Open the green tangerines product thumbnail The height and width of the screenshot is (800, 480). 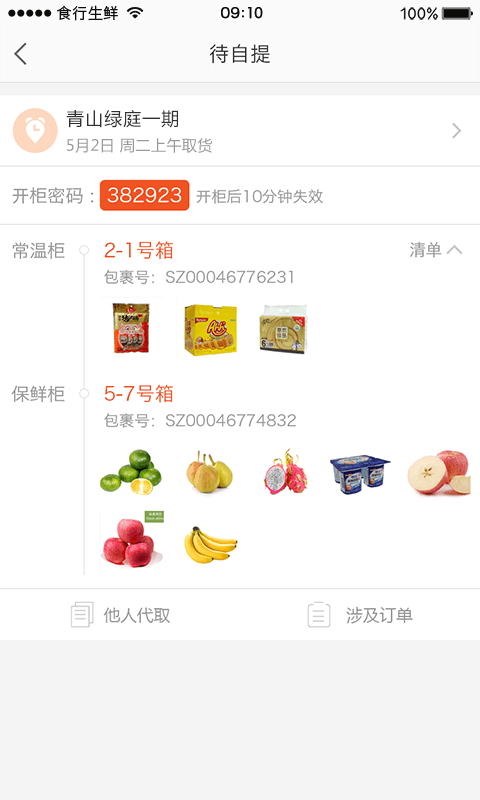coord(131,472)
